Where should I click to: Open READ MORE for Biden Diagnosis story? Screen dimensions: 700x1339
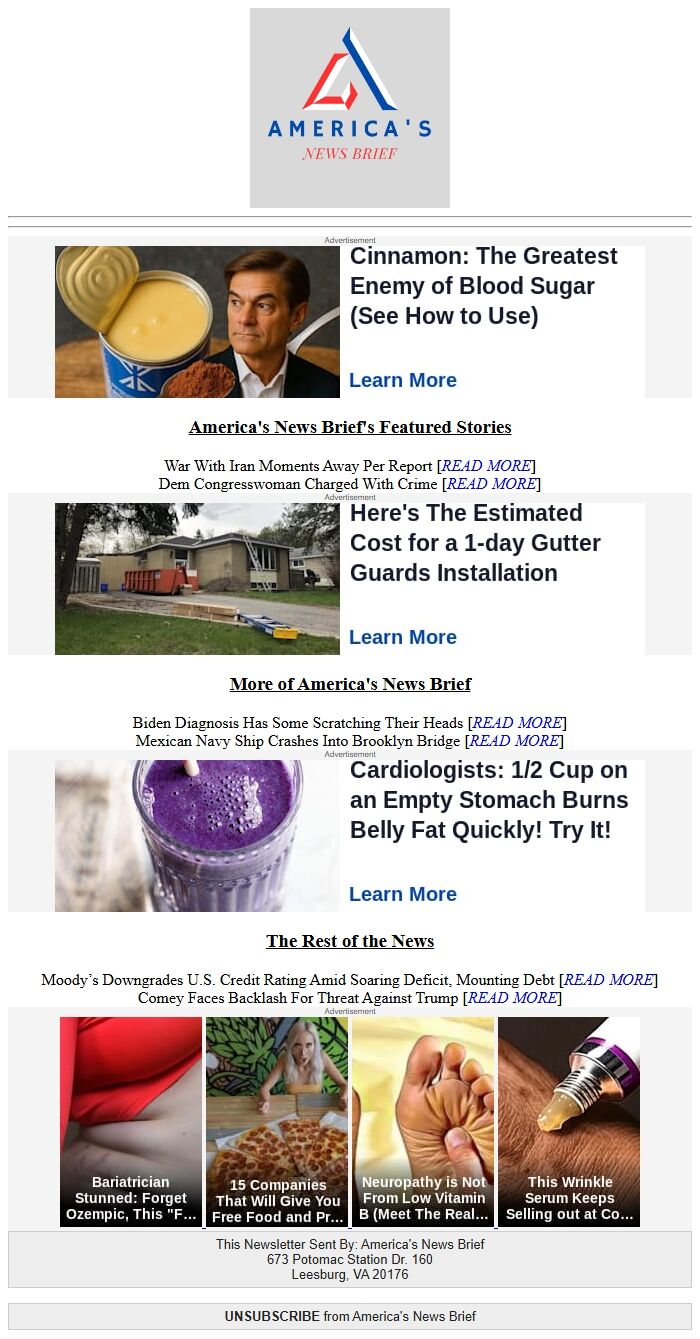pyautogui.click(x=519, y=723)
